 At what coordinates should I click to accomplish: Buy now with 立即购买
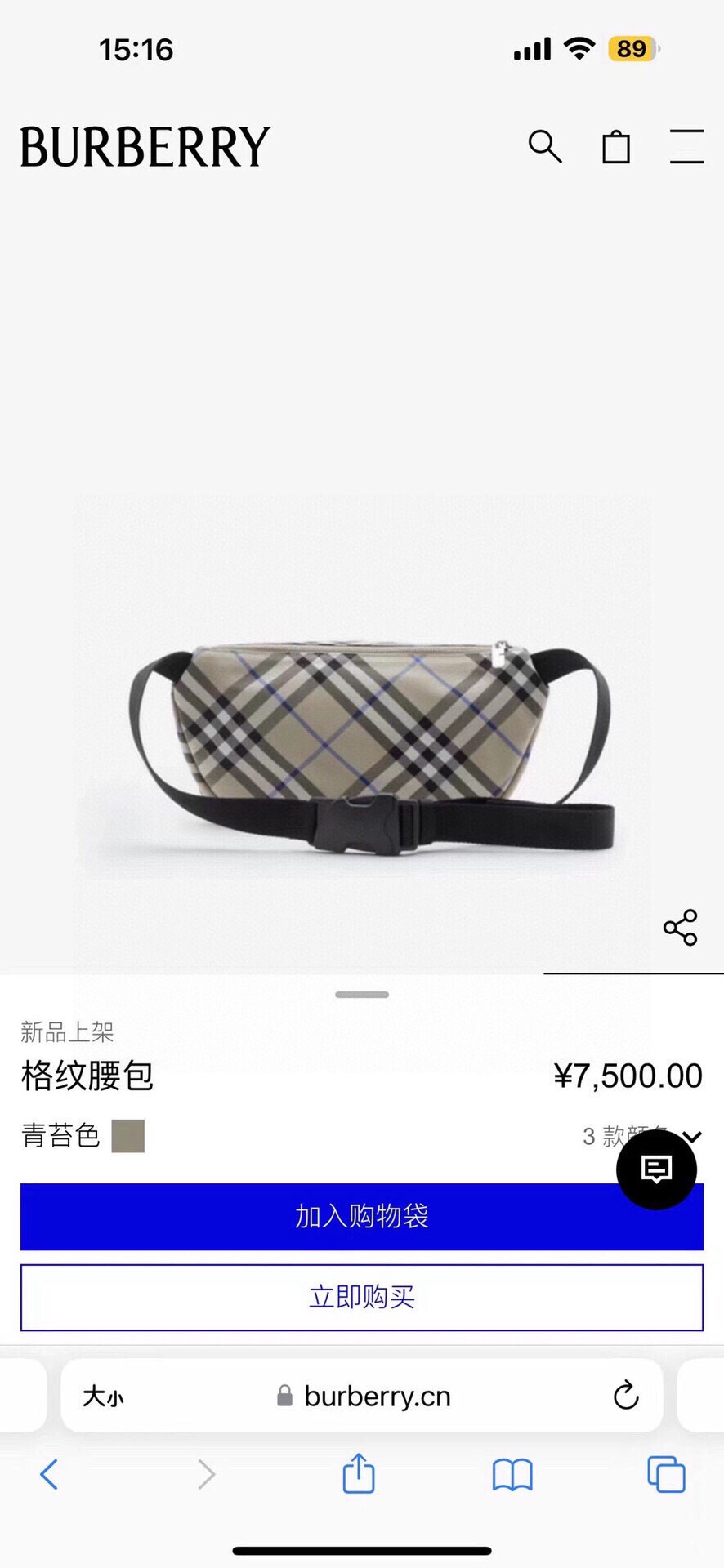click(362, 1297)
